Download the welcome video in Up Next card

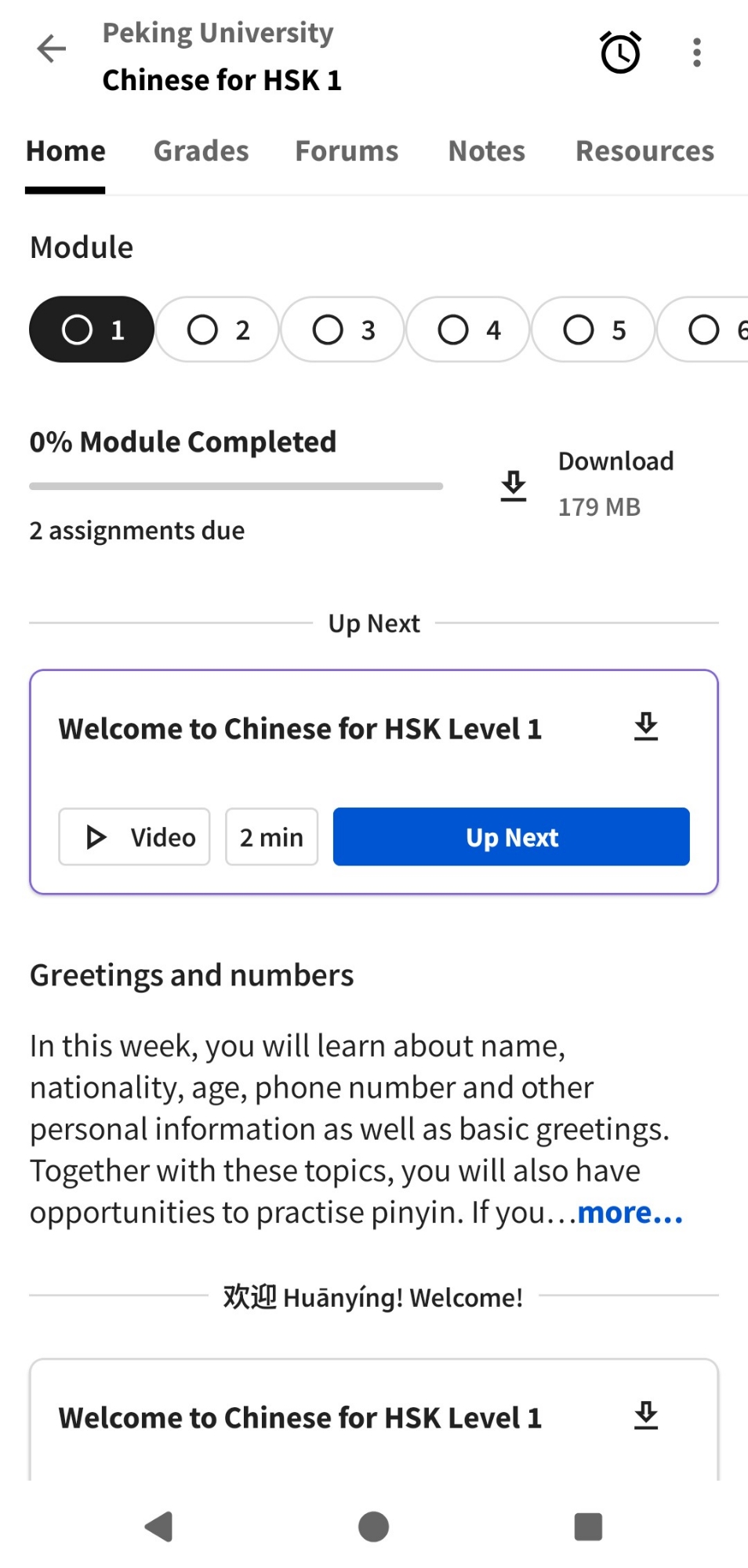click(x=646, y=727)
